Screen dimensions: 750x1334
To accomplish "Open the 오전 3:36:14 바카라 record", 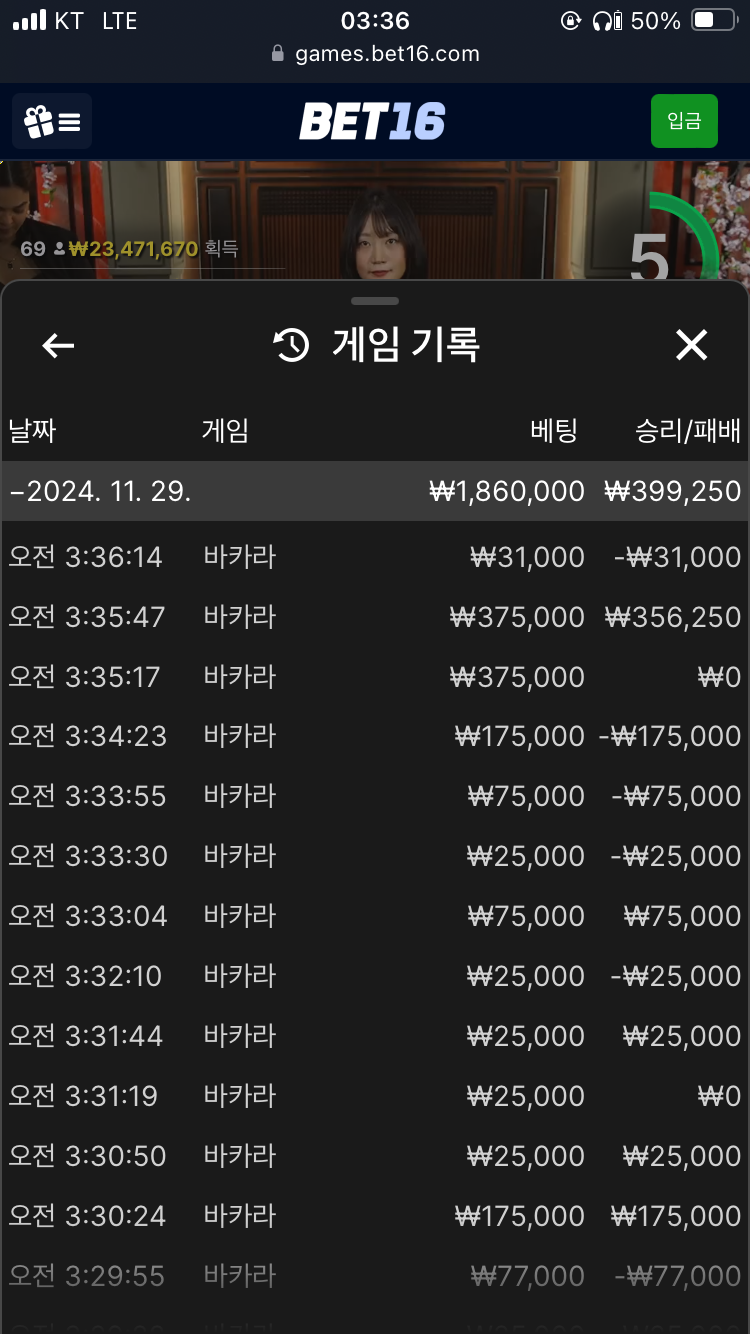I will (x=375, y=557).
